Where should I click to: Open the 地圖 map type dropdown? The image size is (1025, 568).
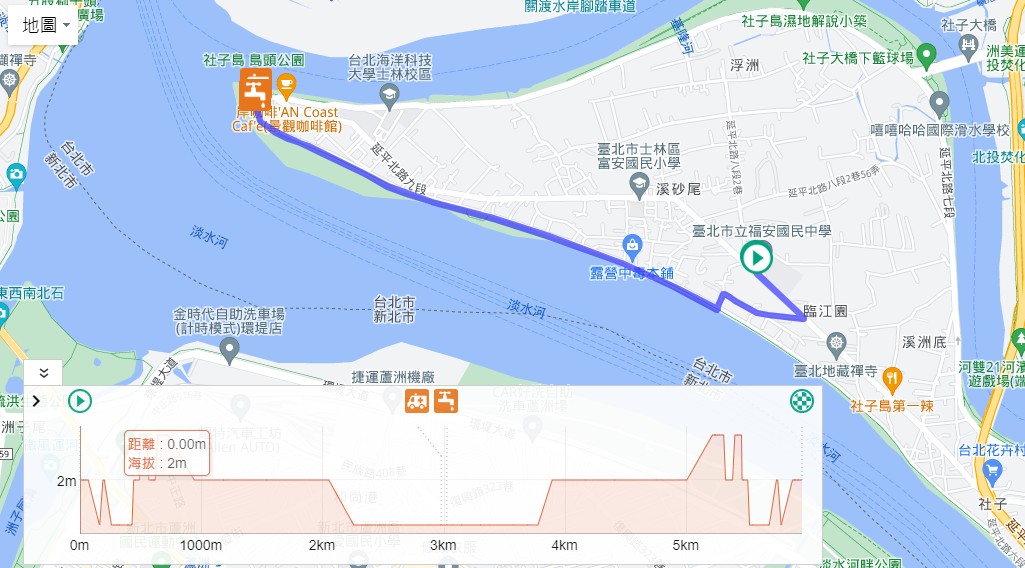(x=43, y=24)
